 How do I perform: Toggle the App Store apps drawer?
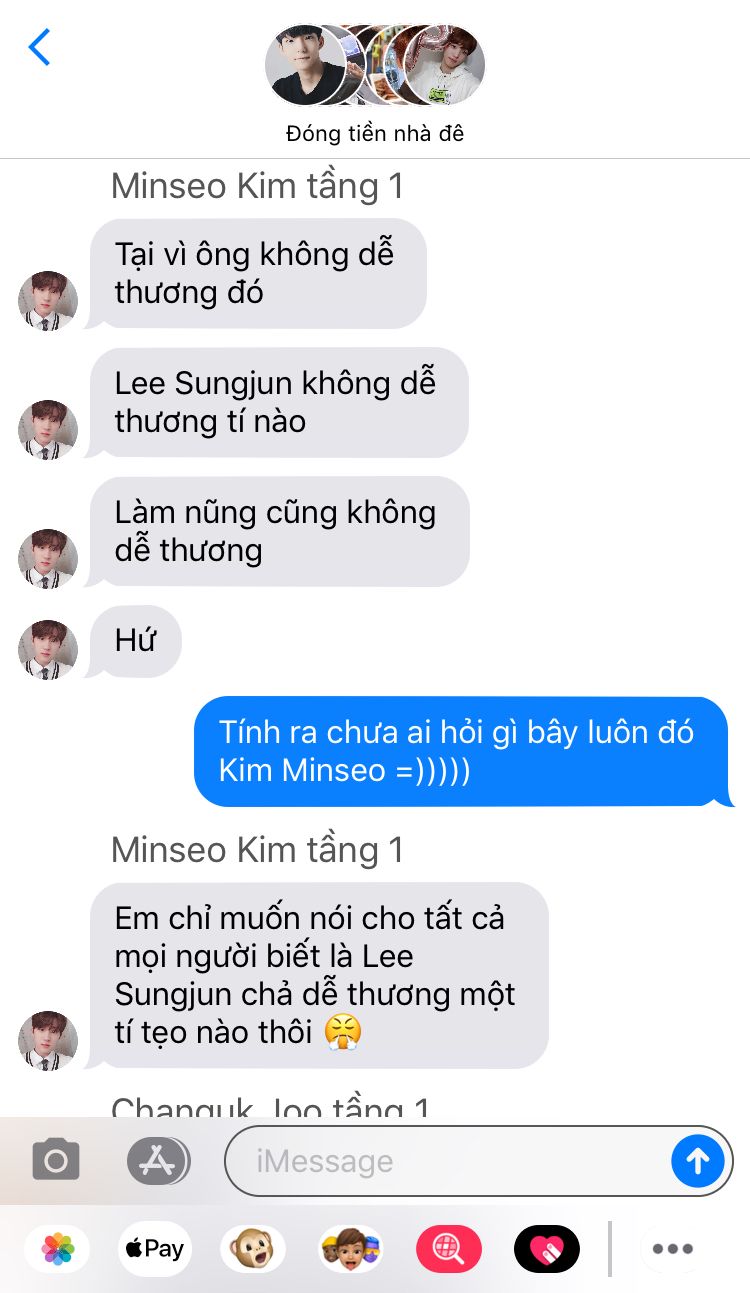(x=158, y=1160)
